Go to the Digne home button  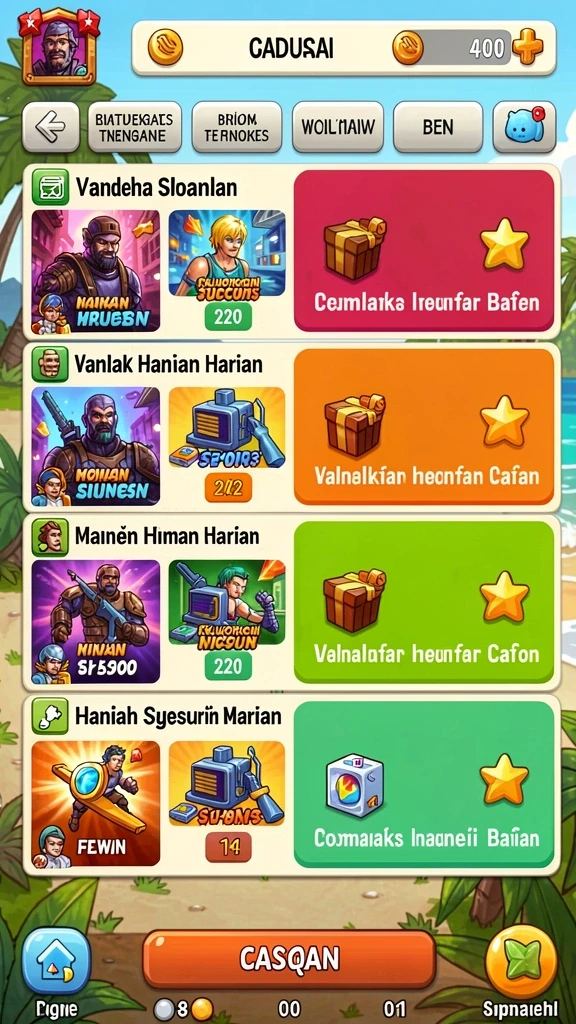point(56,961)
